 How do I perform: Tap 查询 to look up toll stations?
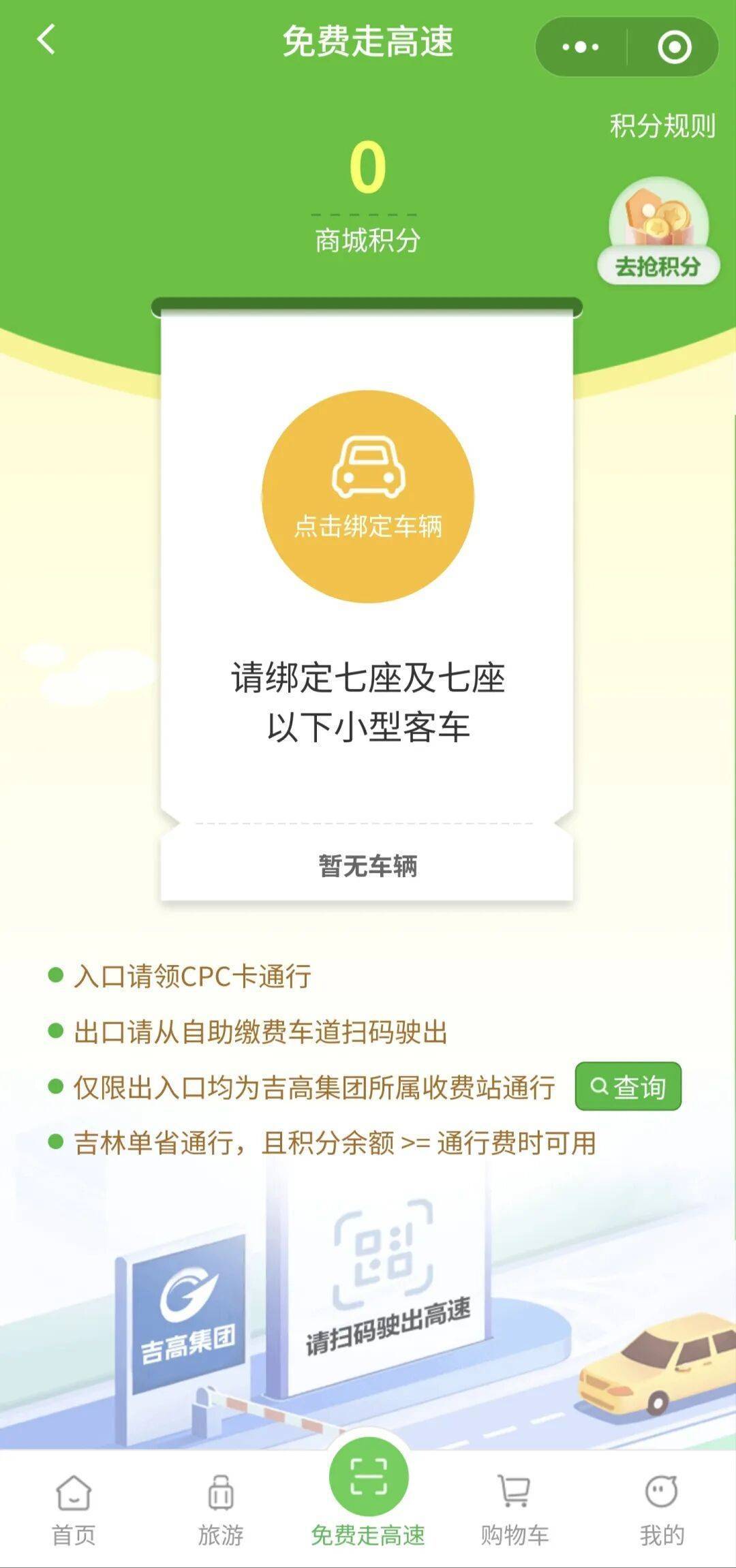(628, 1086)
